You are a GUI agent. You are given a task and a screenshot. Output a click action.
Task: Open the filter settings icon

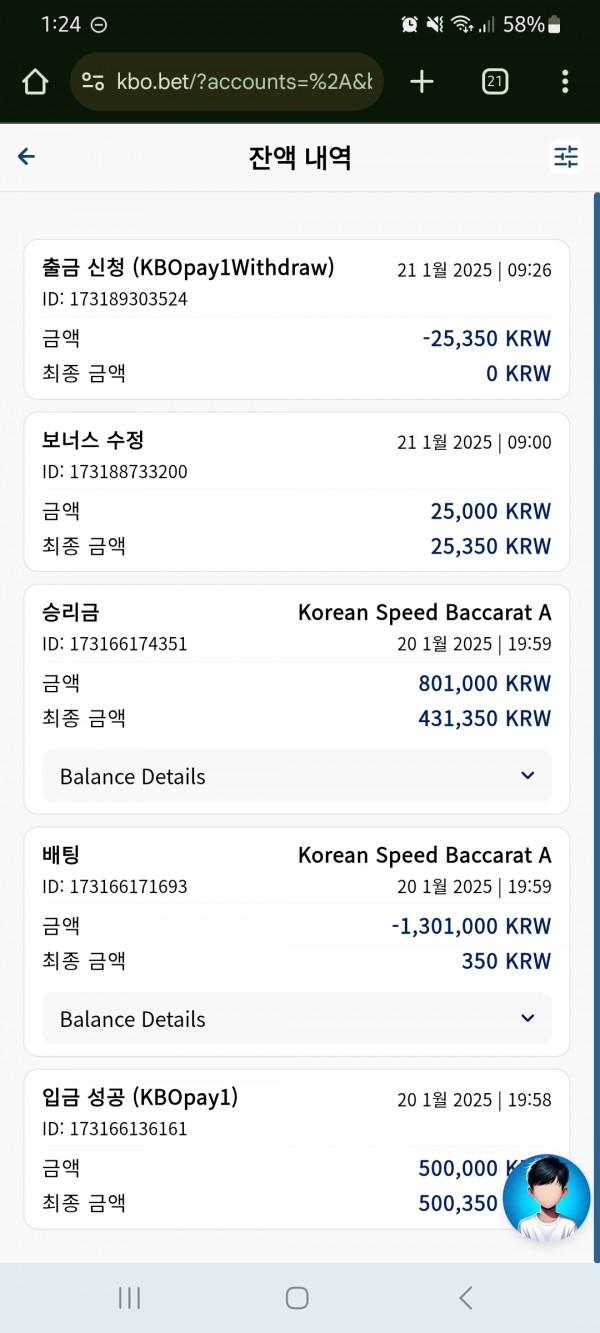[566, 157]
